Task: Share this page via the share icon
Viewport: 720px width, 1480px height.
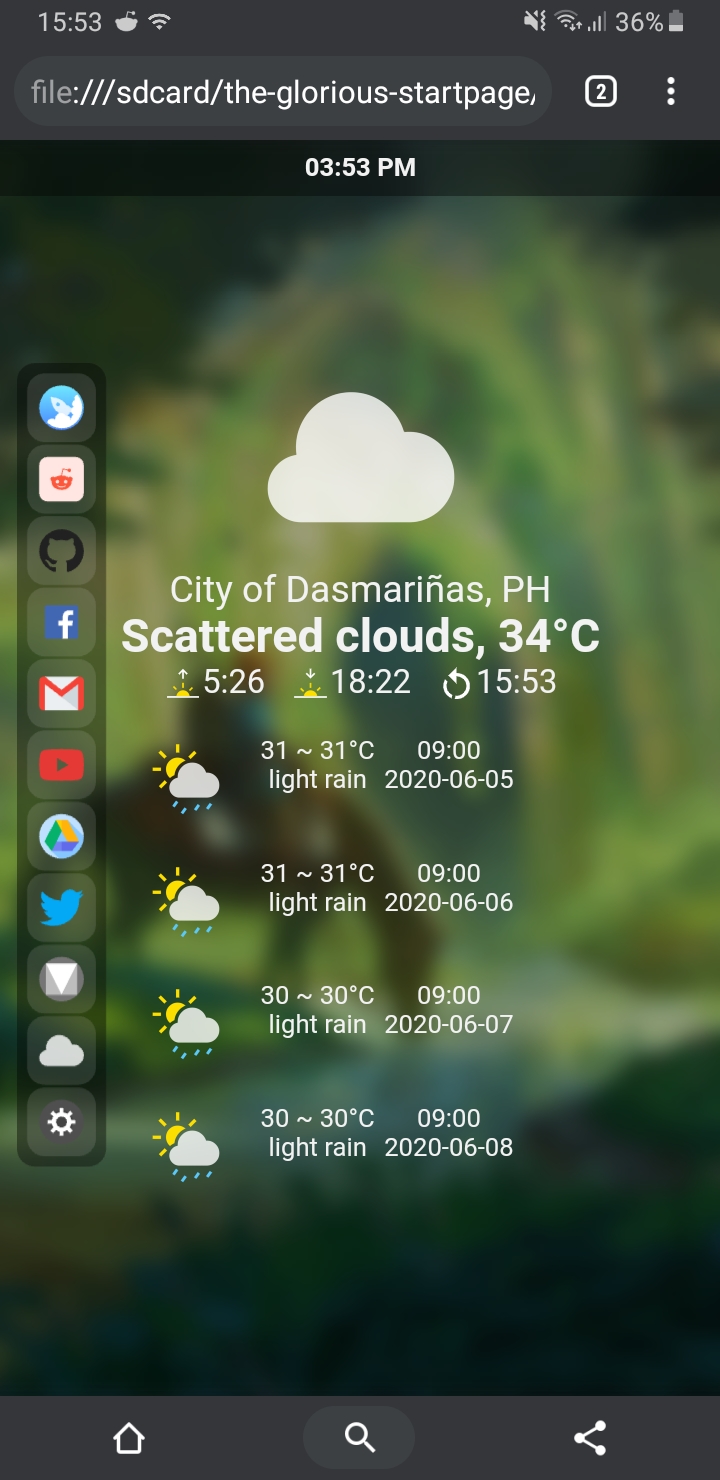Action: click(x=590, y=1438)
